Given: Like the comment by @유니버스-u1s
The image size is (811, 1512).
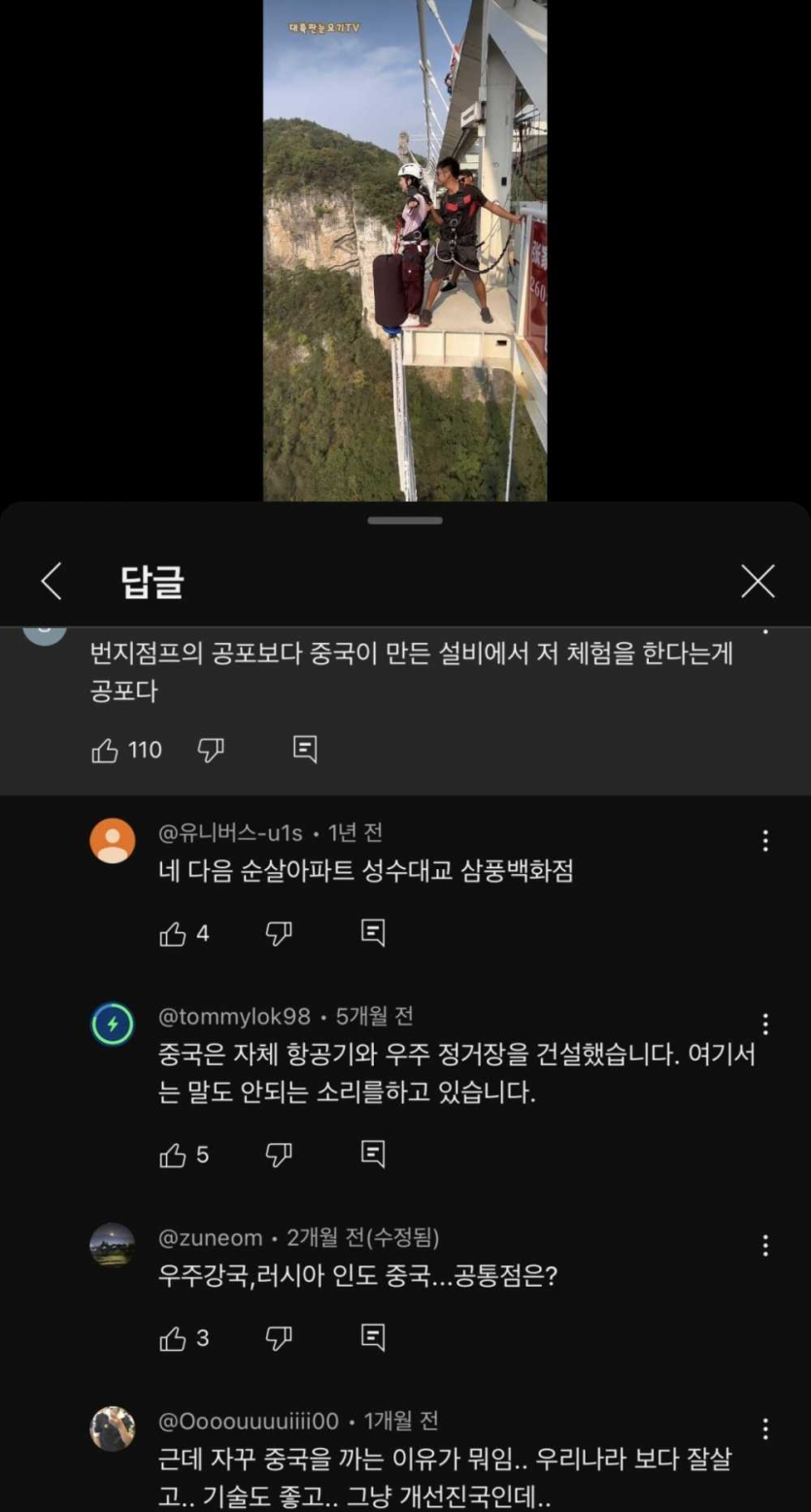Looking at the screenshot, I should click(x=172, y=933).
